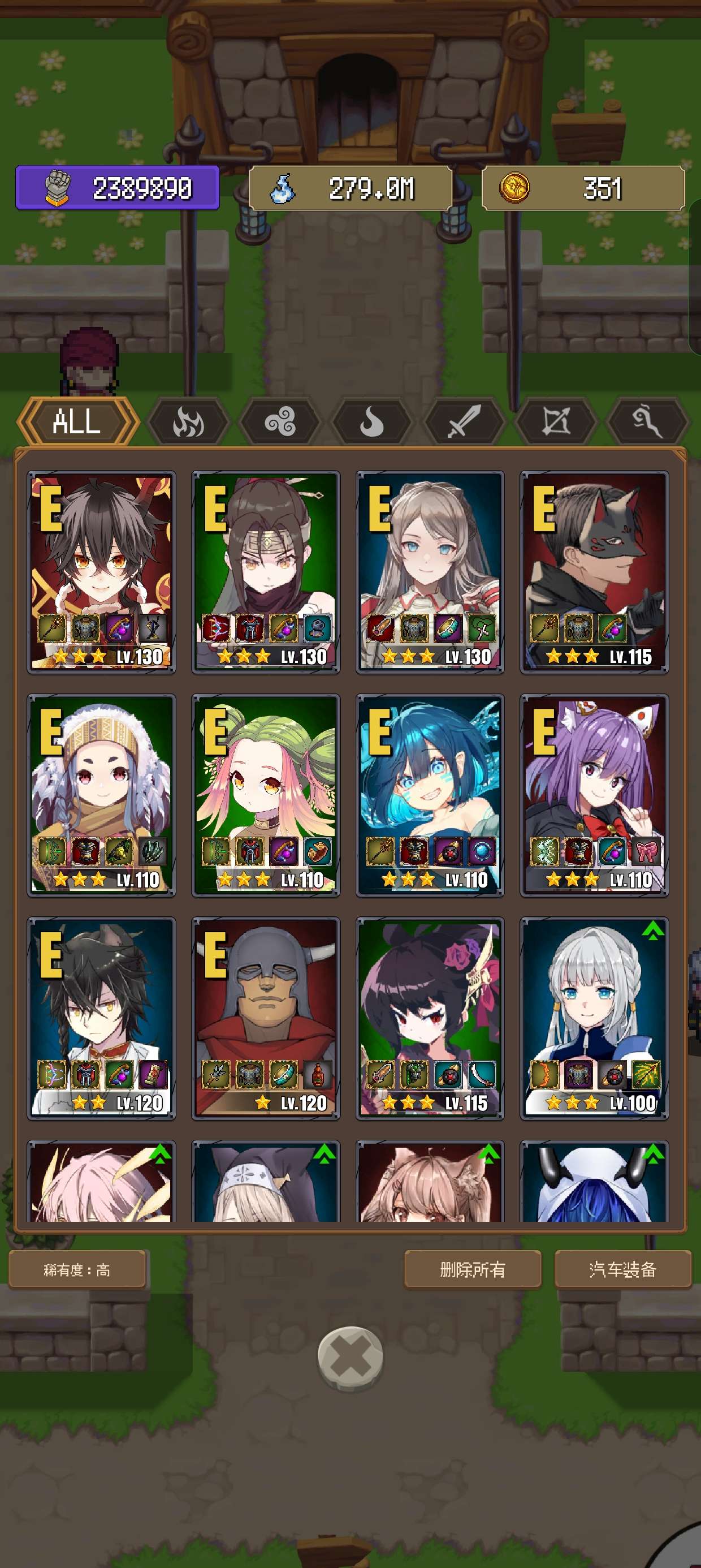Viewport: 701px width, 1568px height.
Task: Open the horned dark-haired hero card Lv.130
Action: (102, 572)
